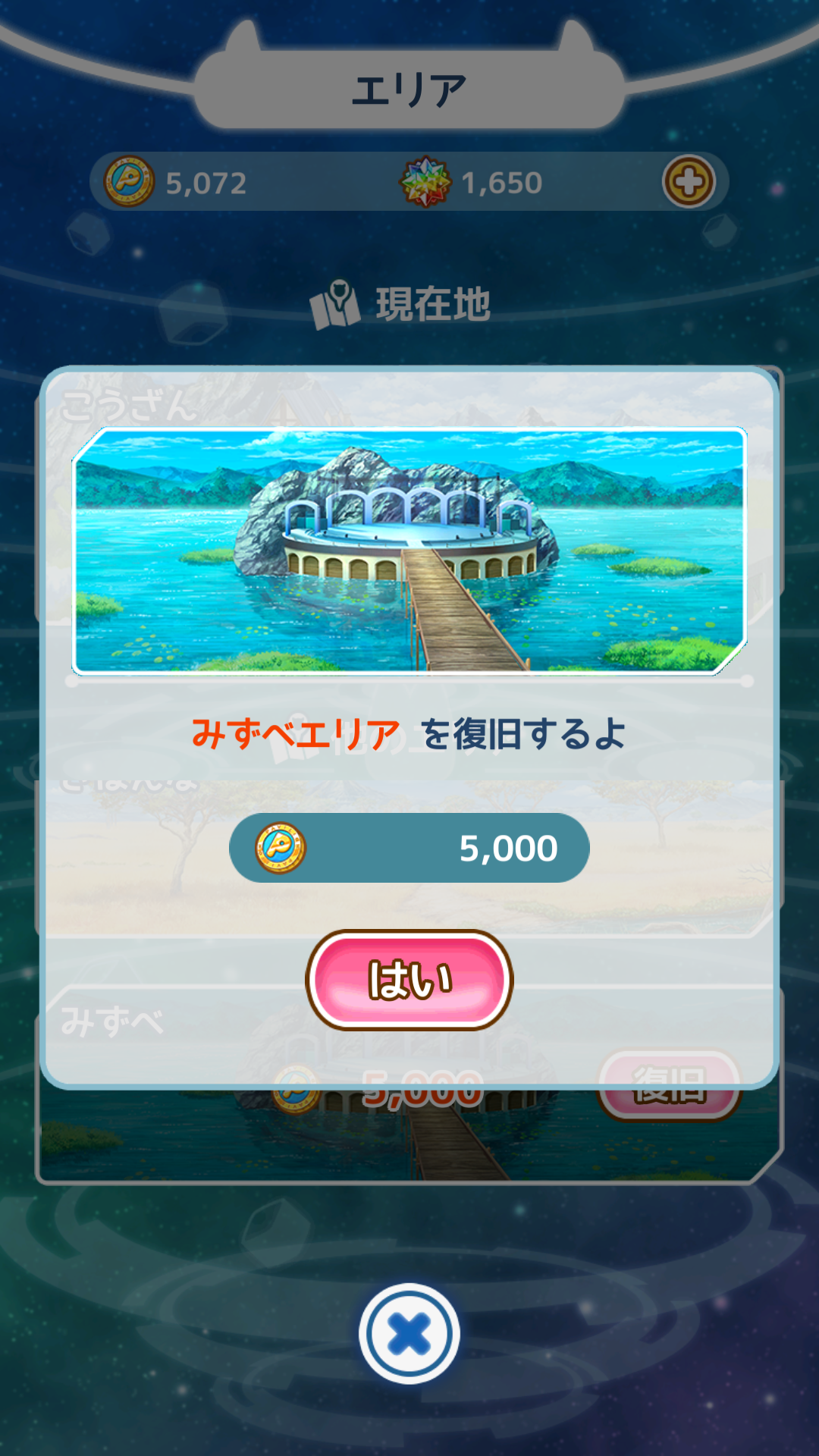The image size is (819, 1456).
Task: Tap the plus icon to add gems
Action: (x=689, y=182)
